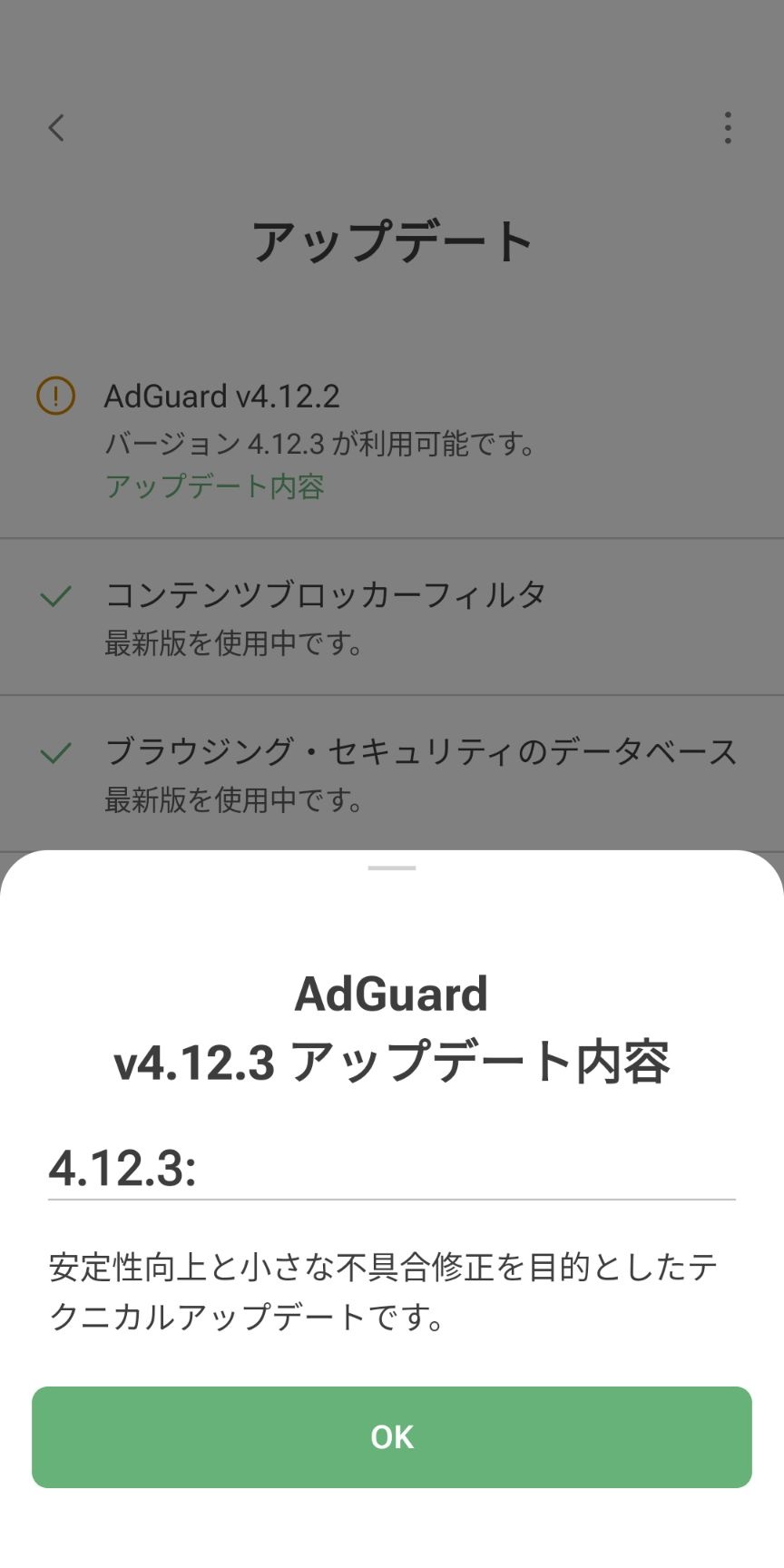Tap the chevron to return to previous screen
784x1568 pixels.
click(55, 128)
